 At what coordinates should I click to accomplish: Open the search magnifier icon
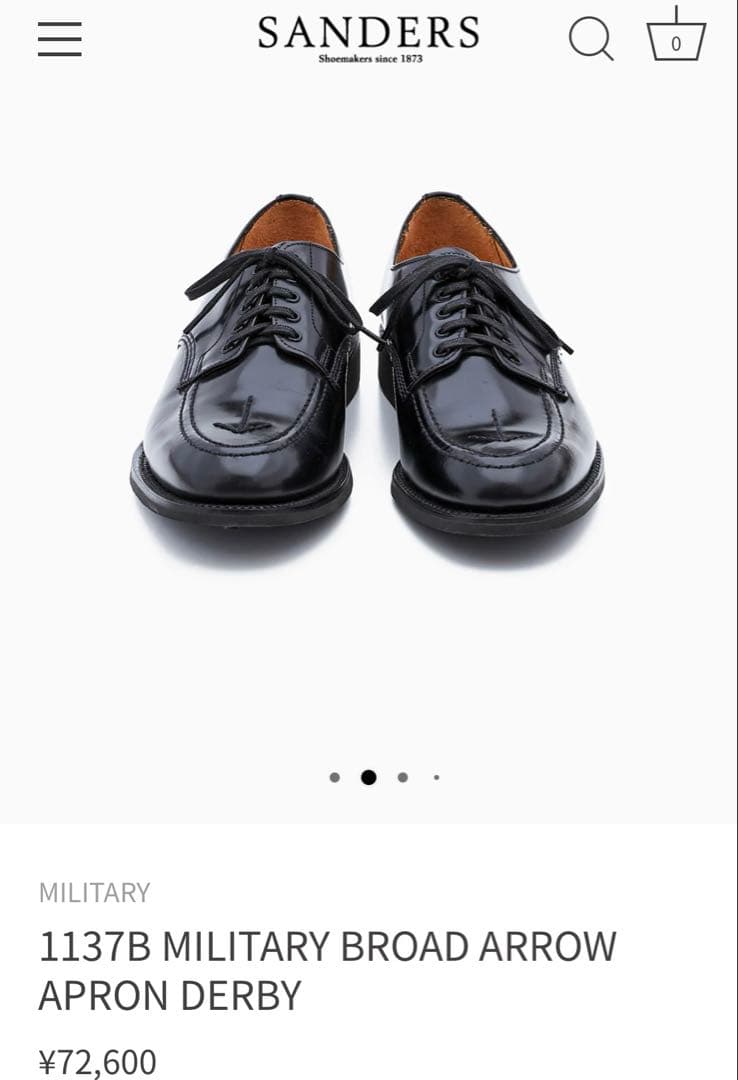click(x=590, y=39)
